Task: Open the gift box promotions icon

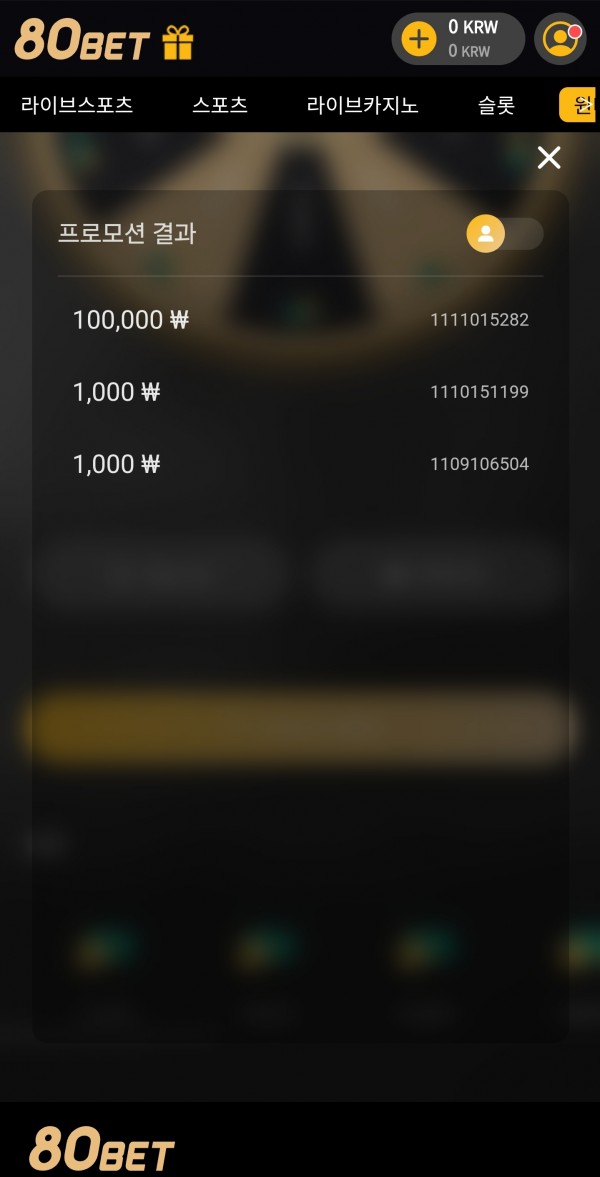Action: click(x=178, y=42)
